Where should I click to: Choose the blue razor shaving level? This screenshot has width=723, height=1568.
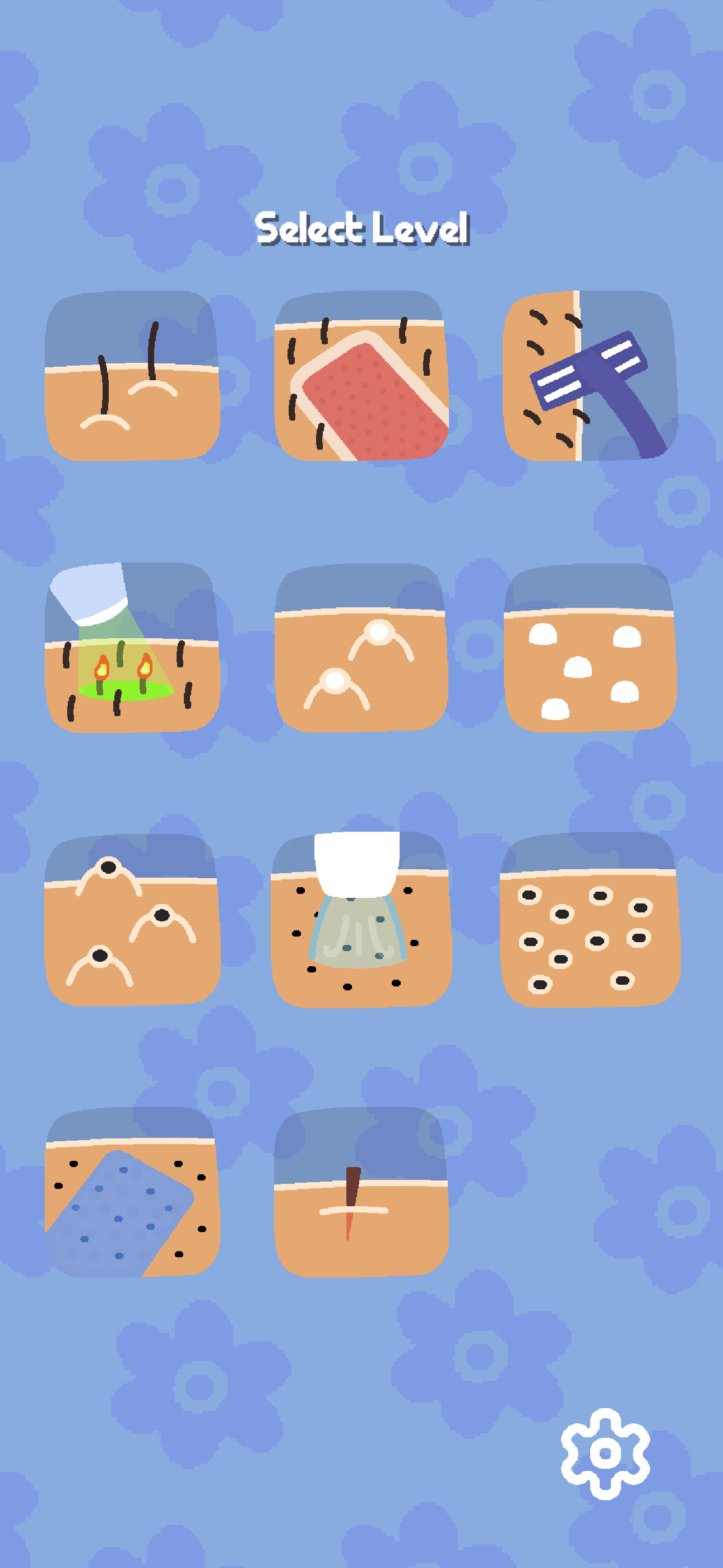[590, 377]
